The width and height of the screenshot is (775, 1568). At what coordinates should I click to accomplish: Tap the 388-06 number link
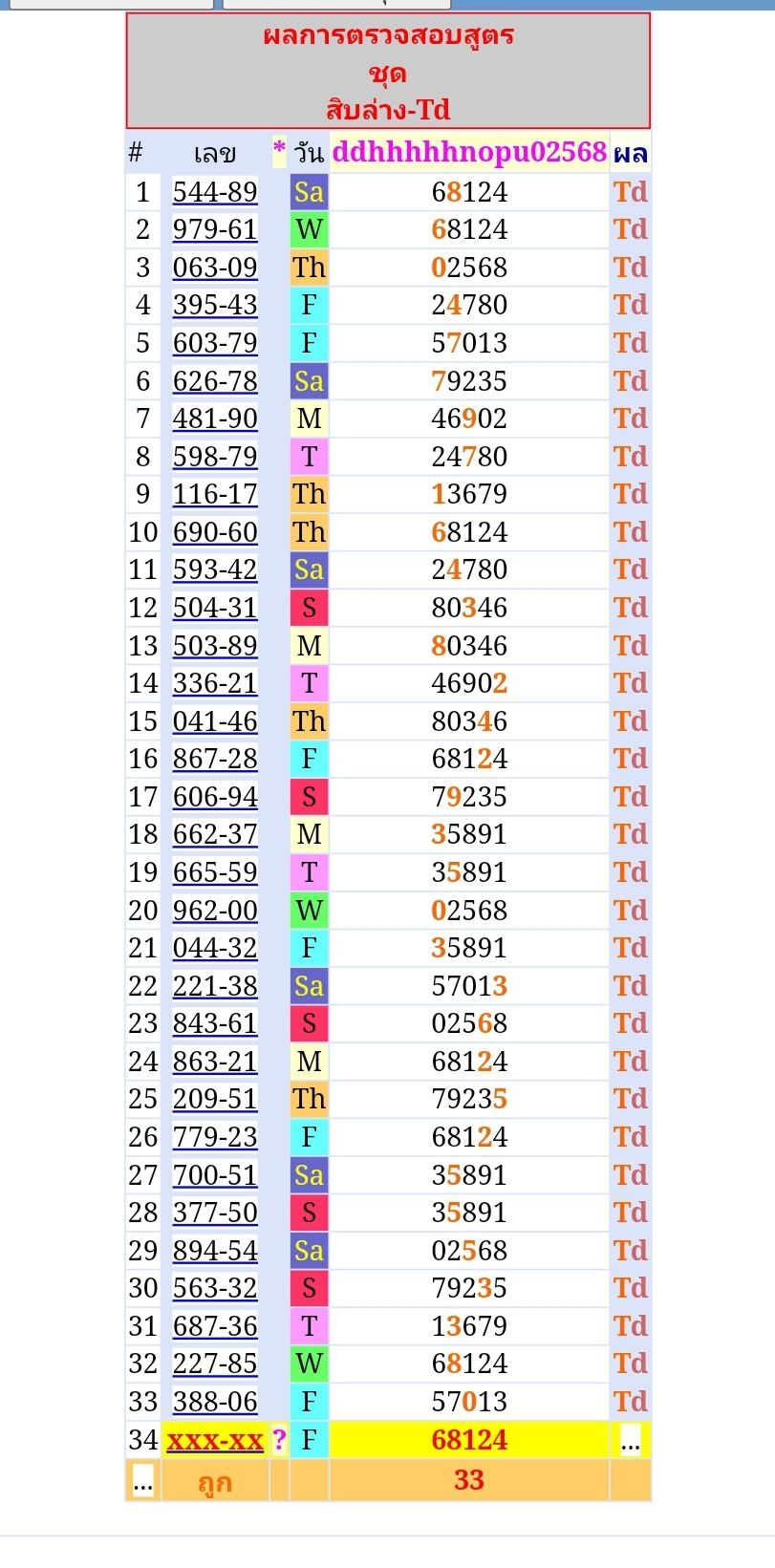click(215, 1402)
